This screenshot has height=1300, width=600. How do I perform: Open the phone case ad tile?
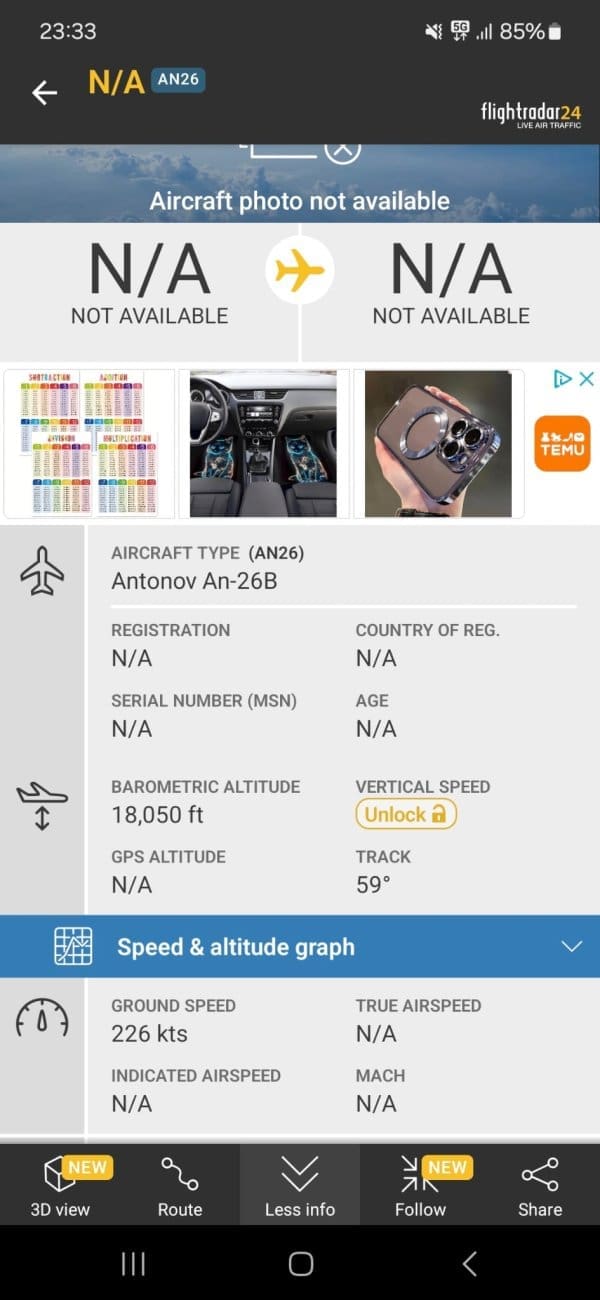point(438,443)
